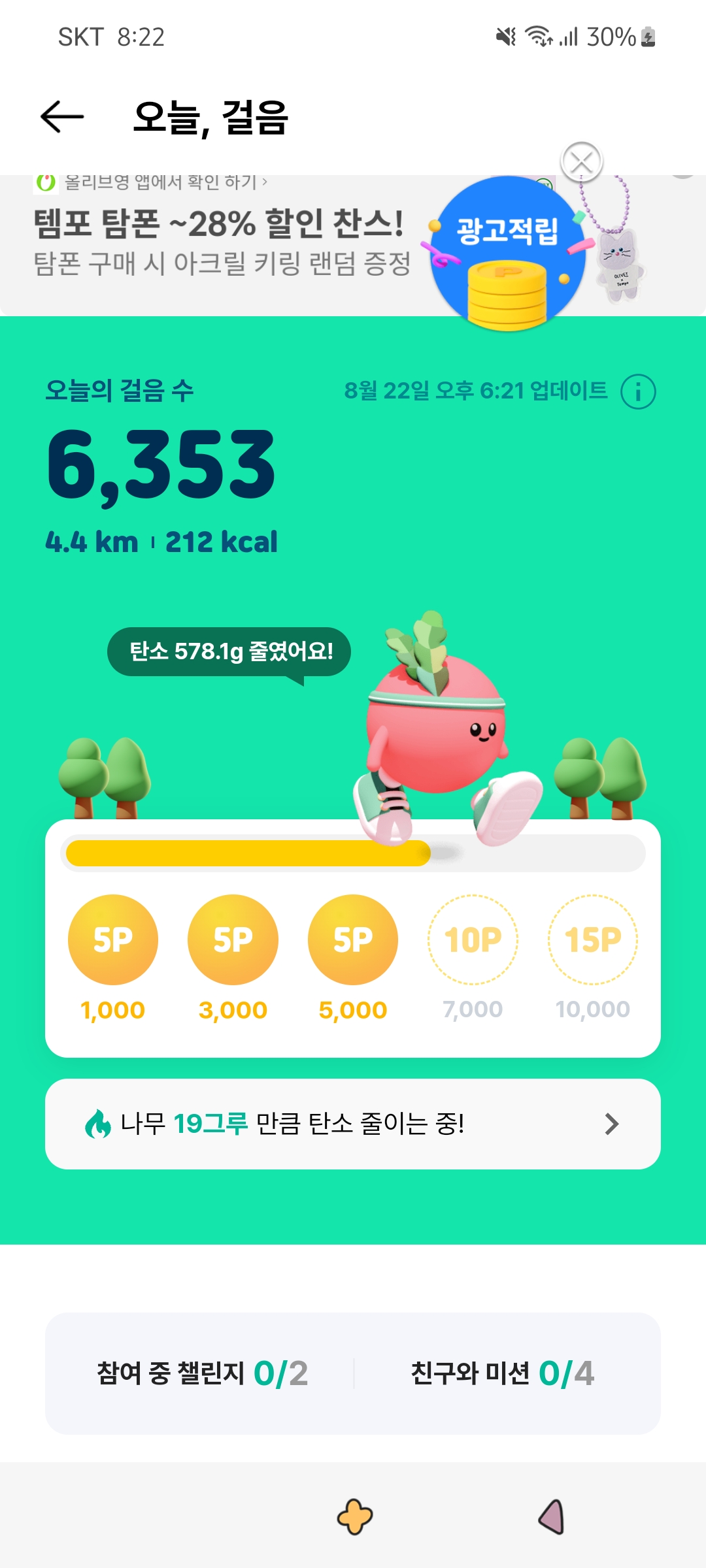
Task: Tap the 10P reward for 7,000 steps
Action: (473, 939)
